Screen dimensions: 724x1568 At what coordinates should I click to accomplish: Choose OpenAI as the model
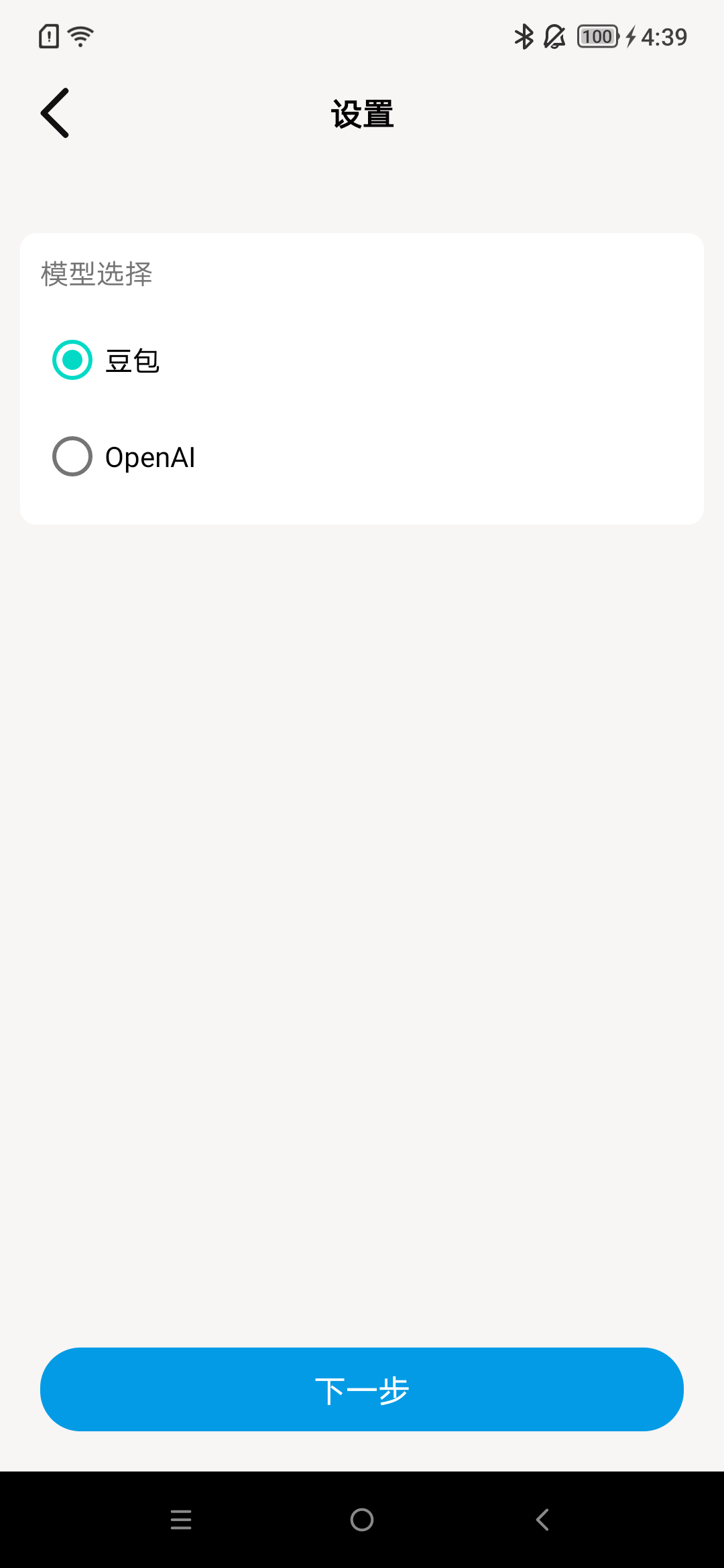72,457
